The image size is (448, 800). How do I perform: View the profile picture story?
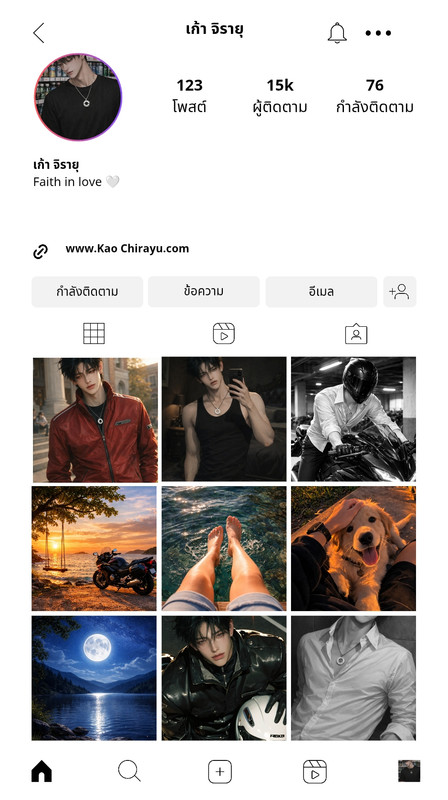pyautogui.click(x=78, y=97)
